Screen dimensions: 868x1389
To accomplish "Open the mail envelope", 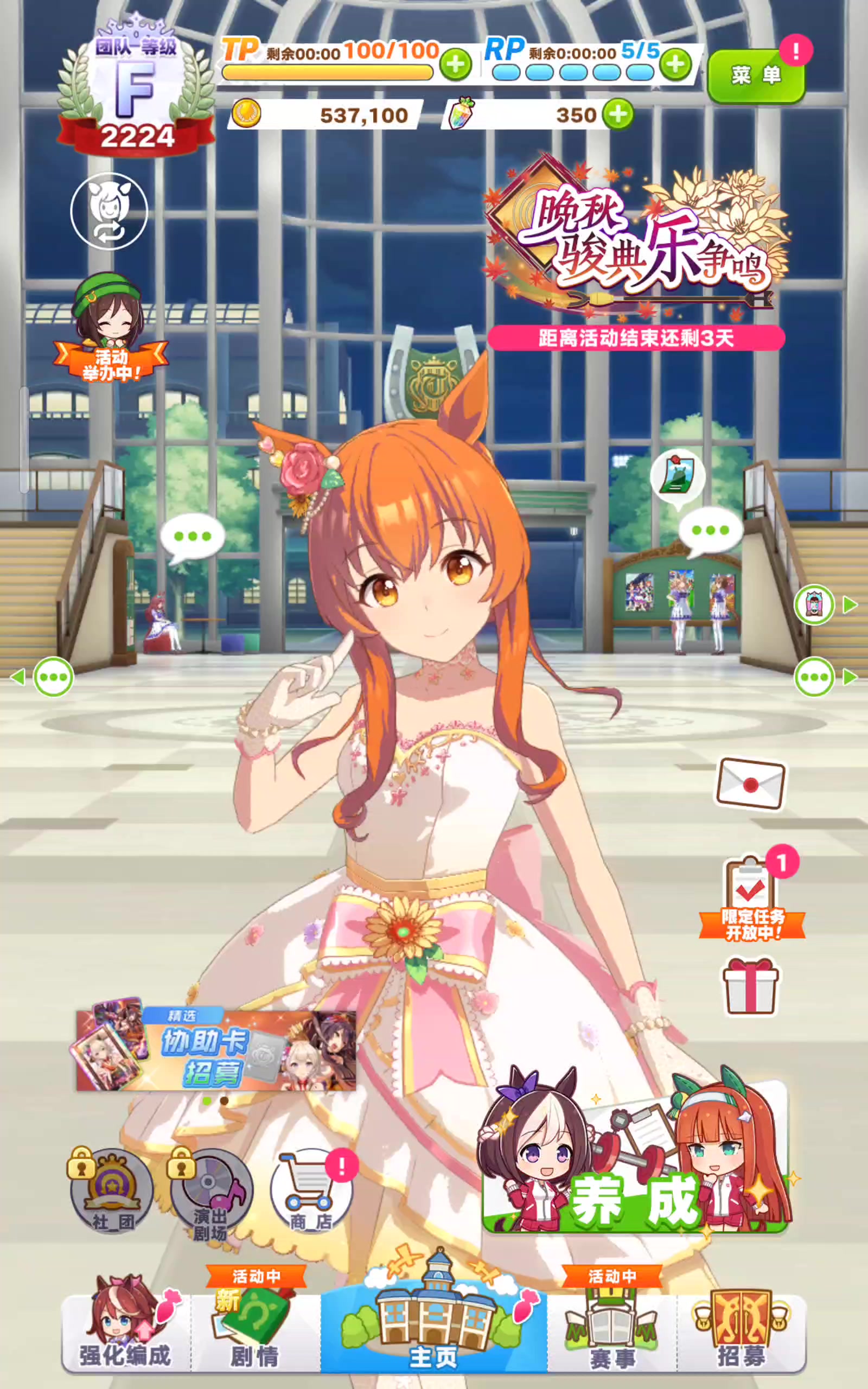I will click(x=750, y=783).
